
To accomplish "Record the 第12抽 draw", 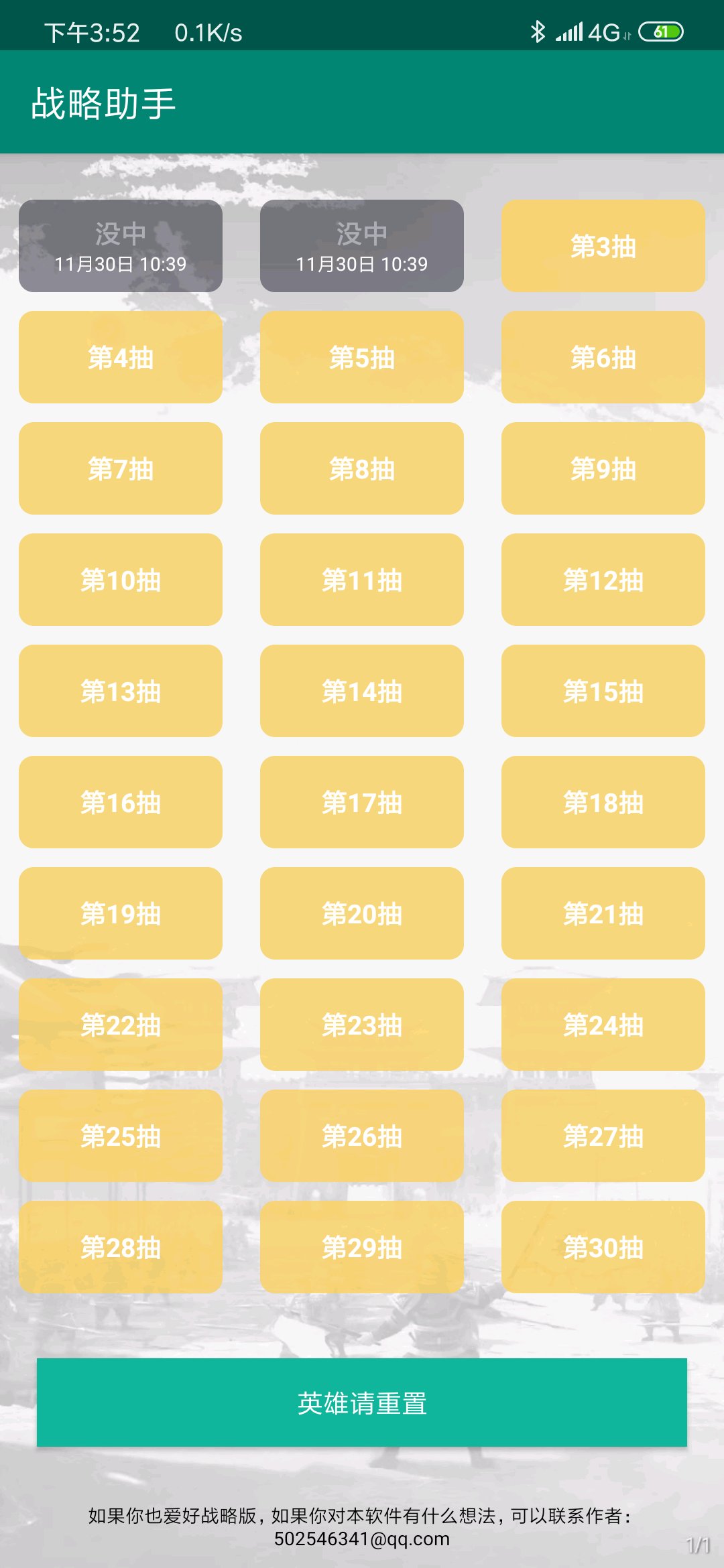I will 603,580.
